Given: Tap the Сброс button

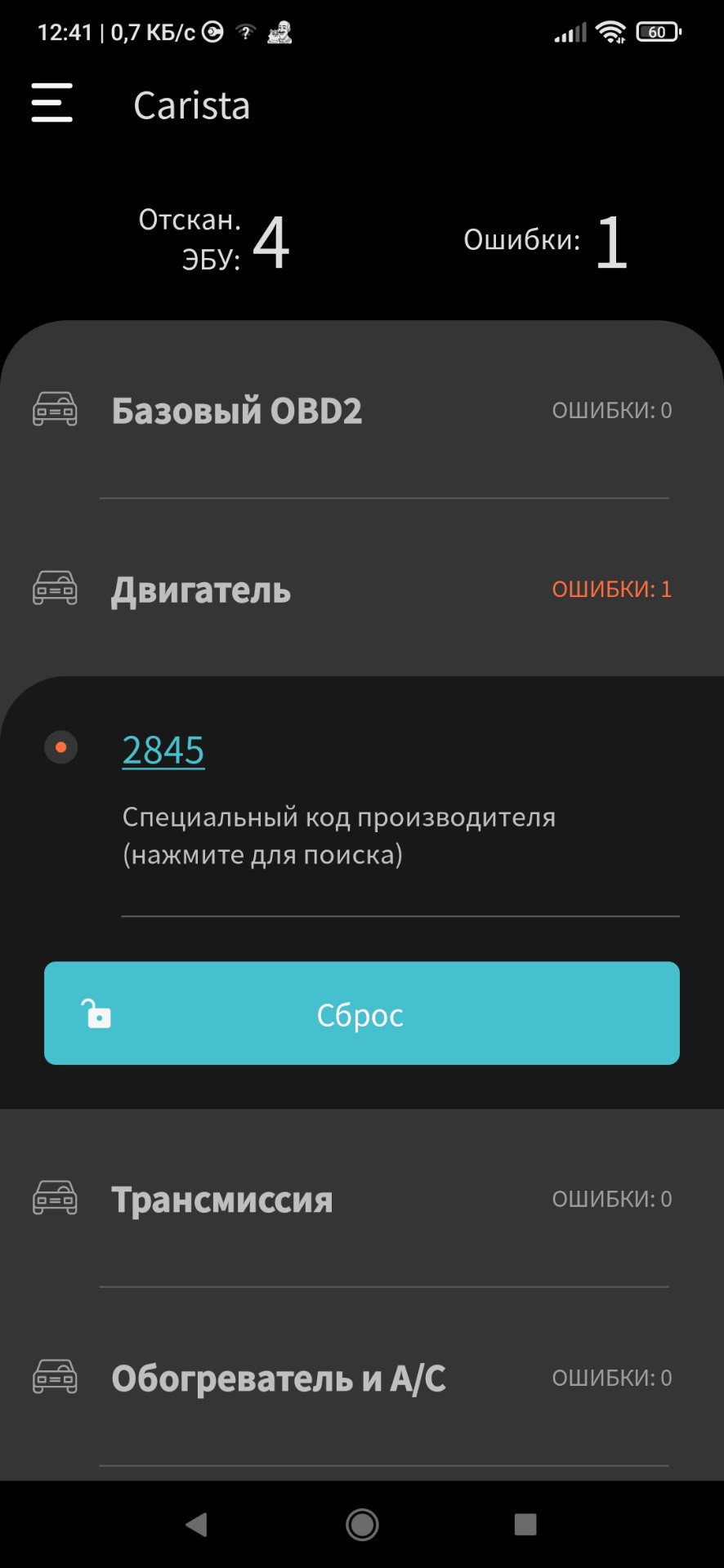Looking at the screenshot, I should point(361,1013).
